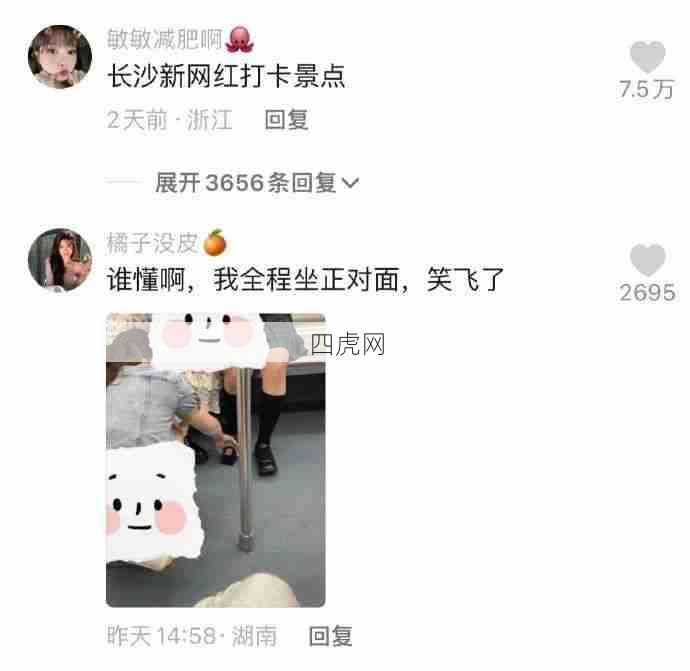Viewport: 690px width, 671px height.
Task: Tap username 橘子没皮
Action: pos(153,243)
